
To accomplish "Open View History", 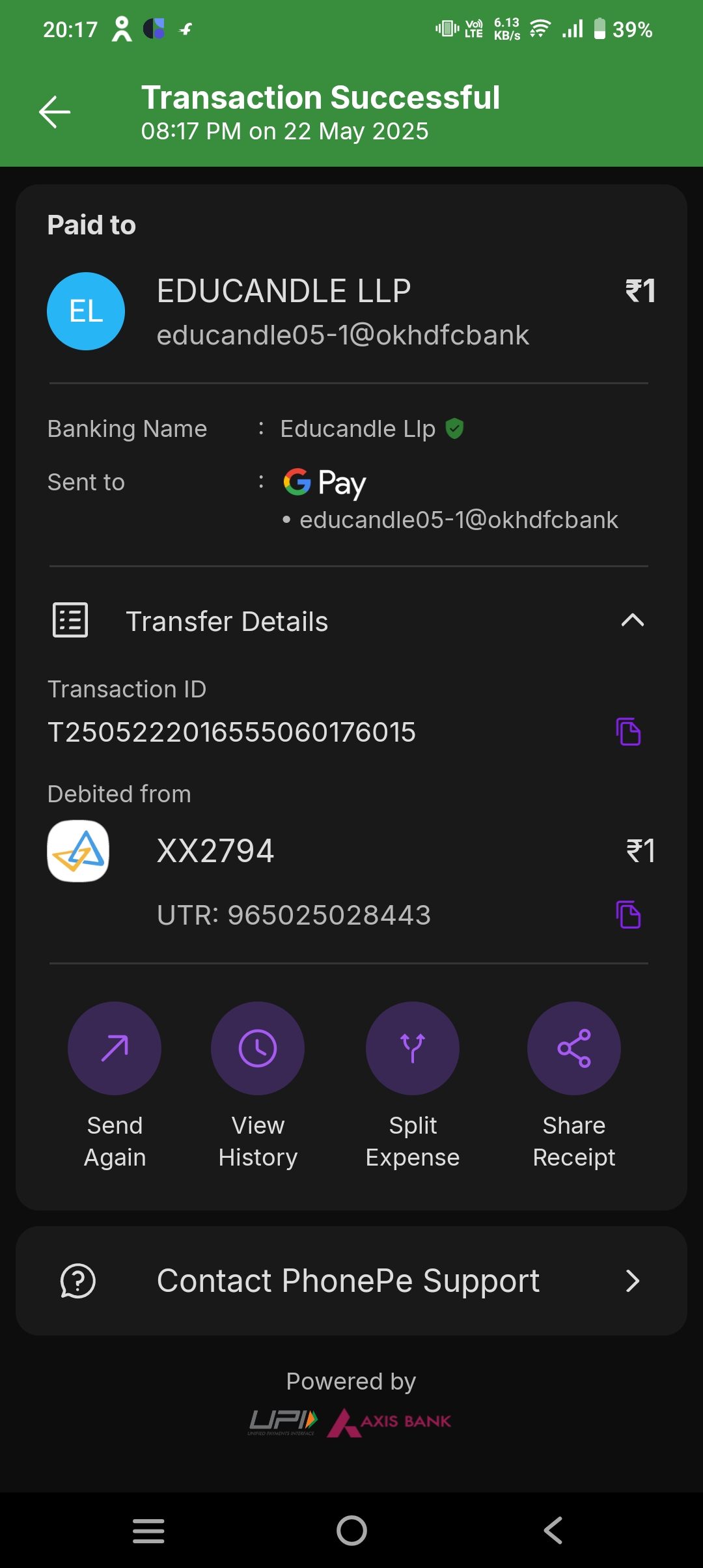I will (258, 1048).
